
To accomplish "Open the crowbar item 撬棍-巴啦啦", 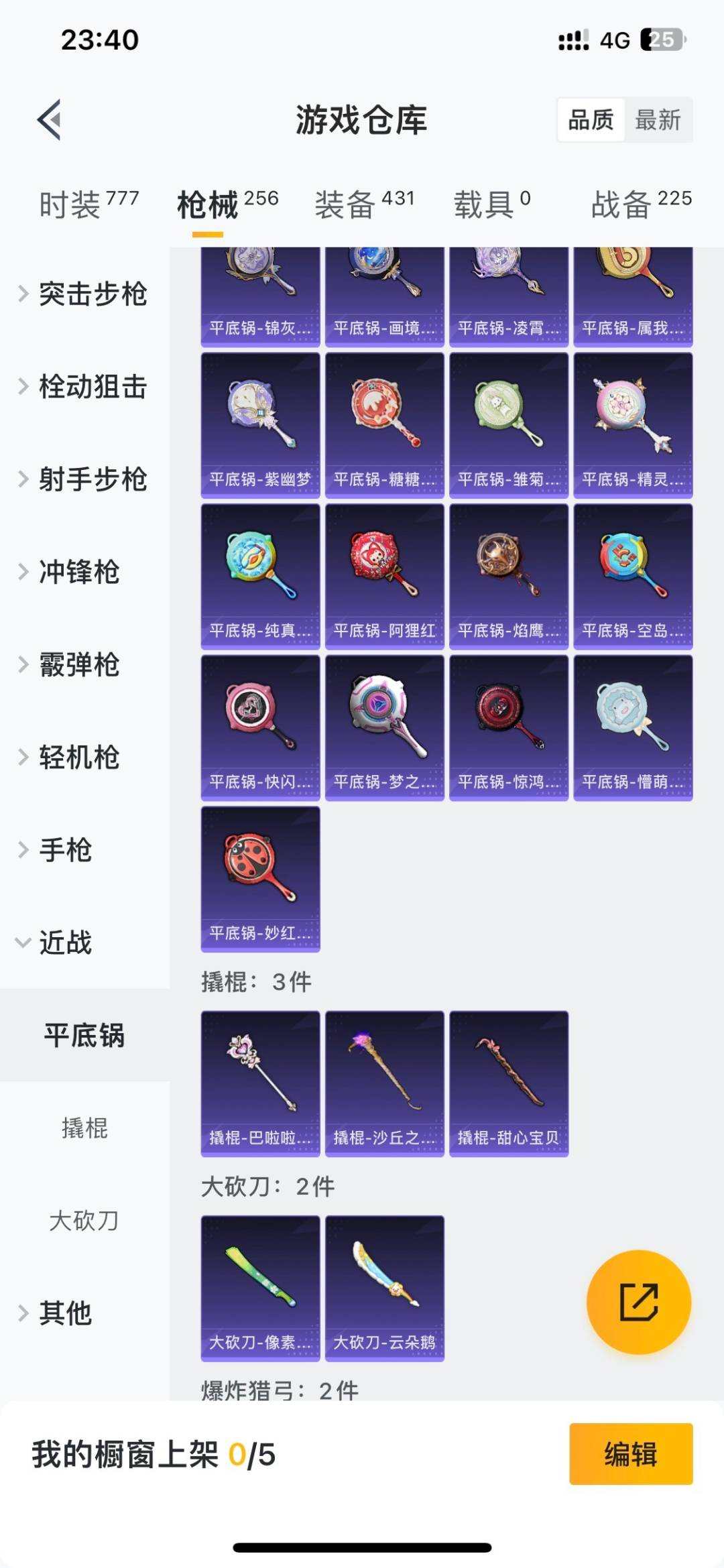I will coord(260,1084).
